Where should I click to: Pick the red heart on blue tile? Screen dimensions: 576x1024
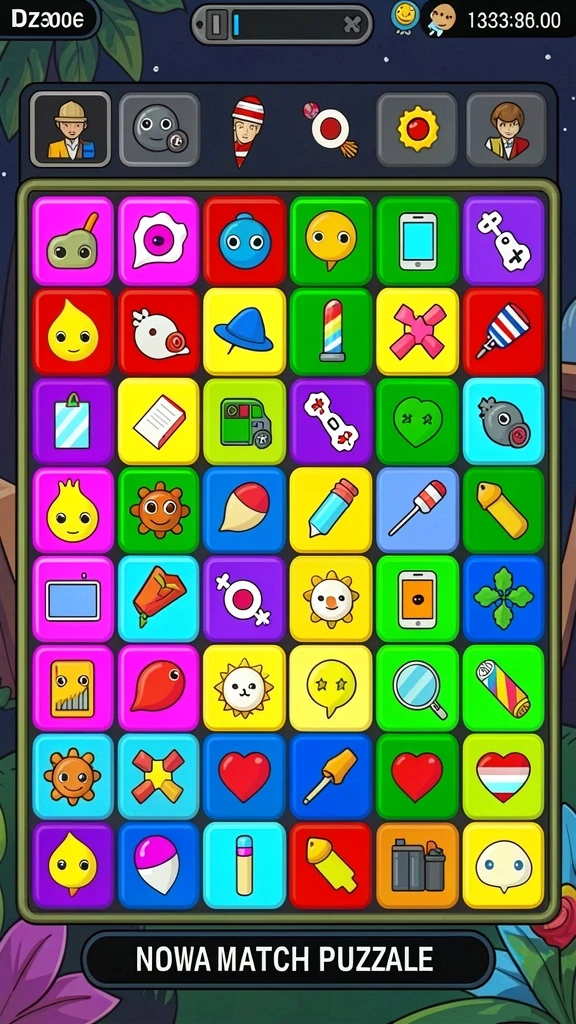245,776
